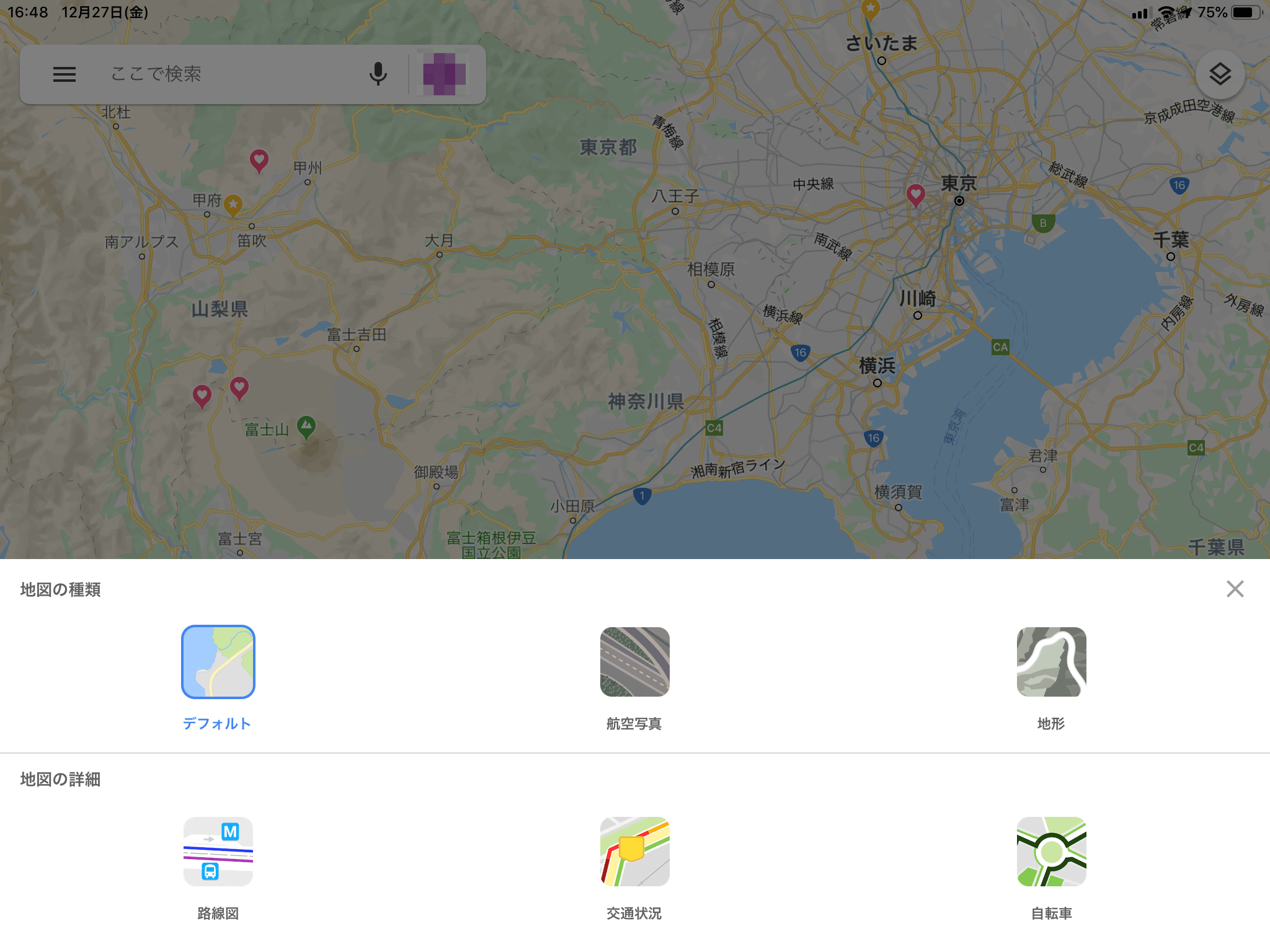This screenshot has width=1270, height=952.
Task: Open the hamburger menu
Action: (x=64, y=74)
